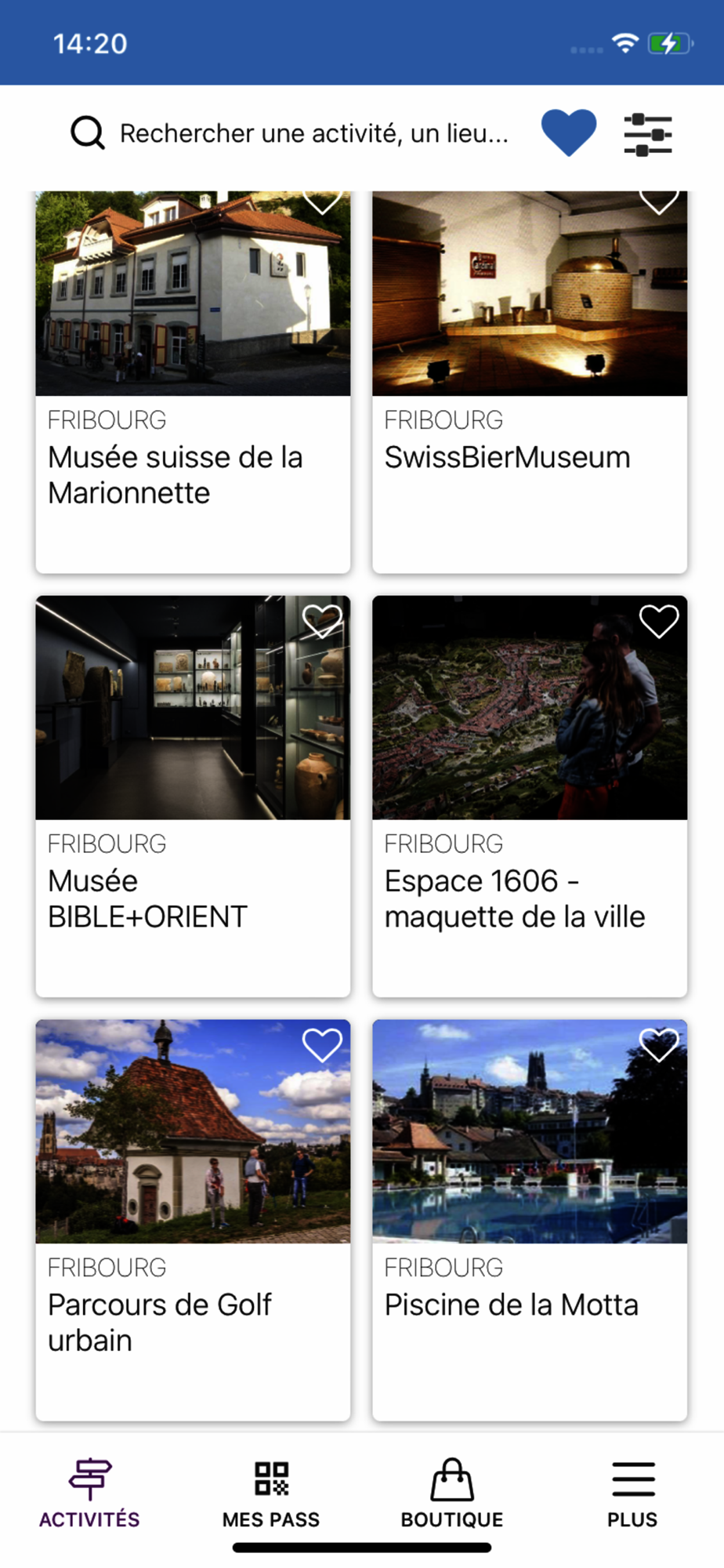Open Musée suisse de la Marionnette card
The height and width of the screenshot is (1568, 724).
coord(193,382)
